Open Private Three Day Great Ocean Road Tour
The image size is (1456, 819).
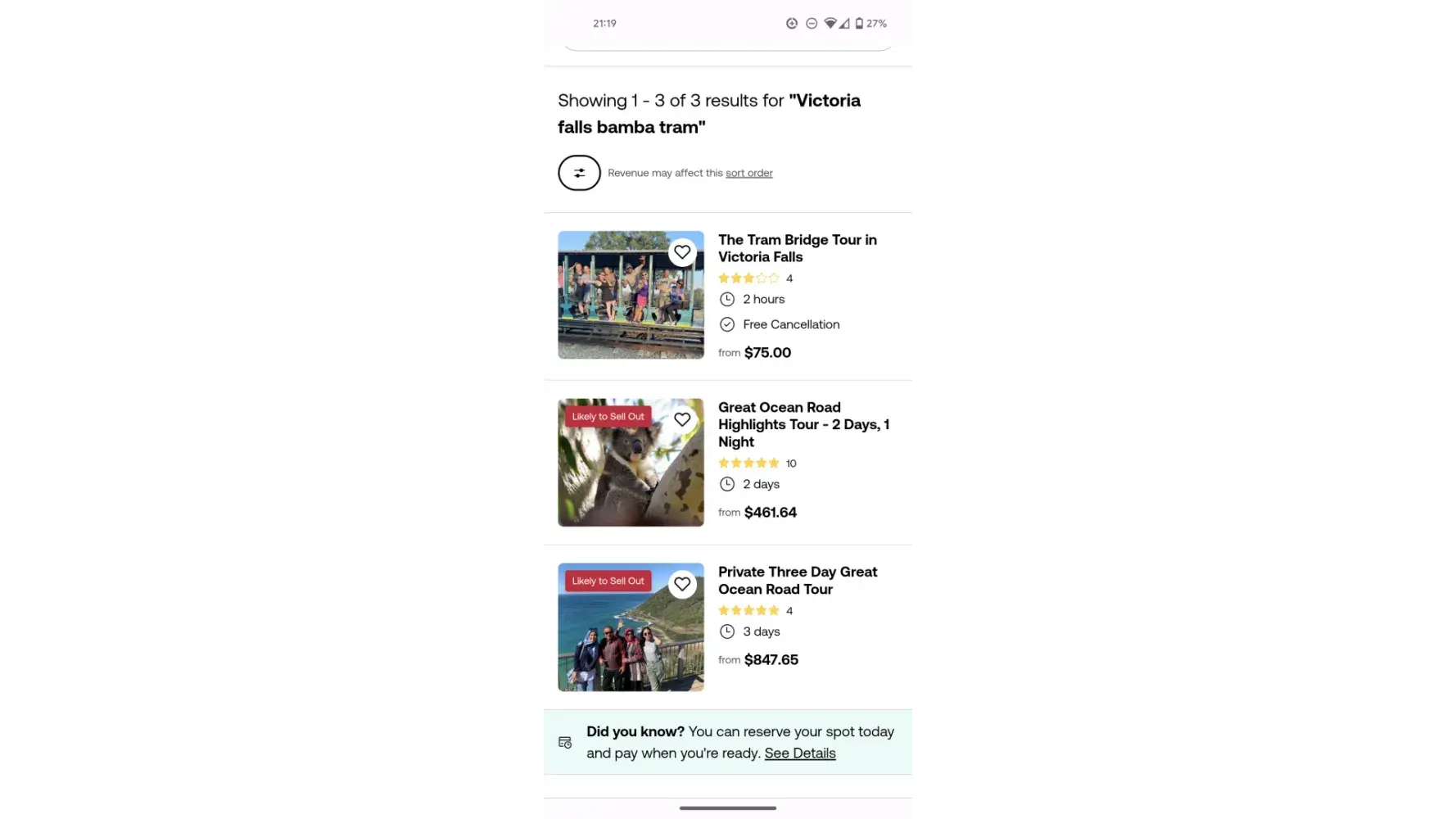[x=797, y=581]
